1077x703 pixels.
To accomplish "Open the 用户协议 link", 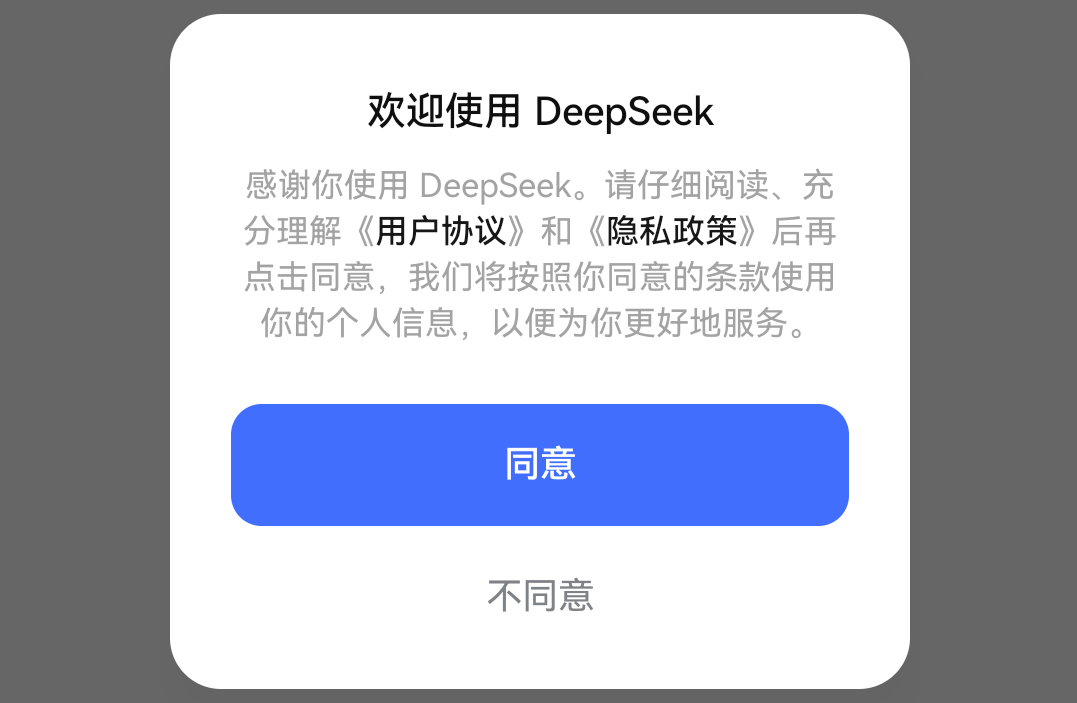I will 441,232.
